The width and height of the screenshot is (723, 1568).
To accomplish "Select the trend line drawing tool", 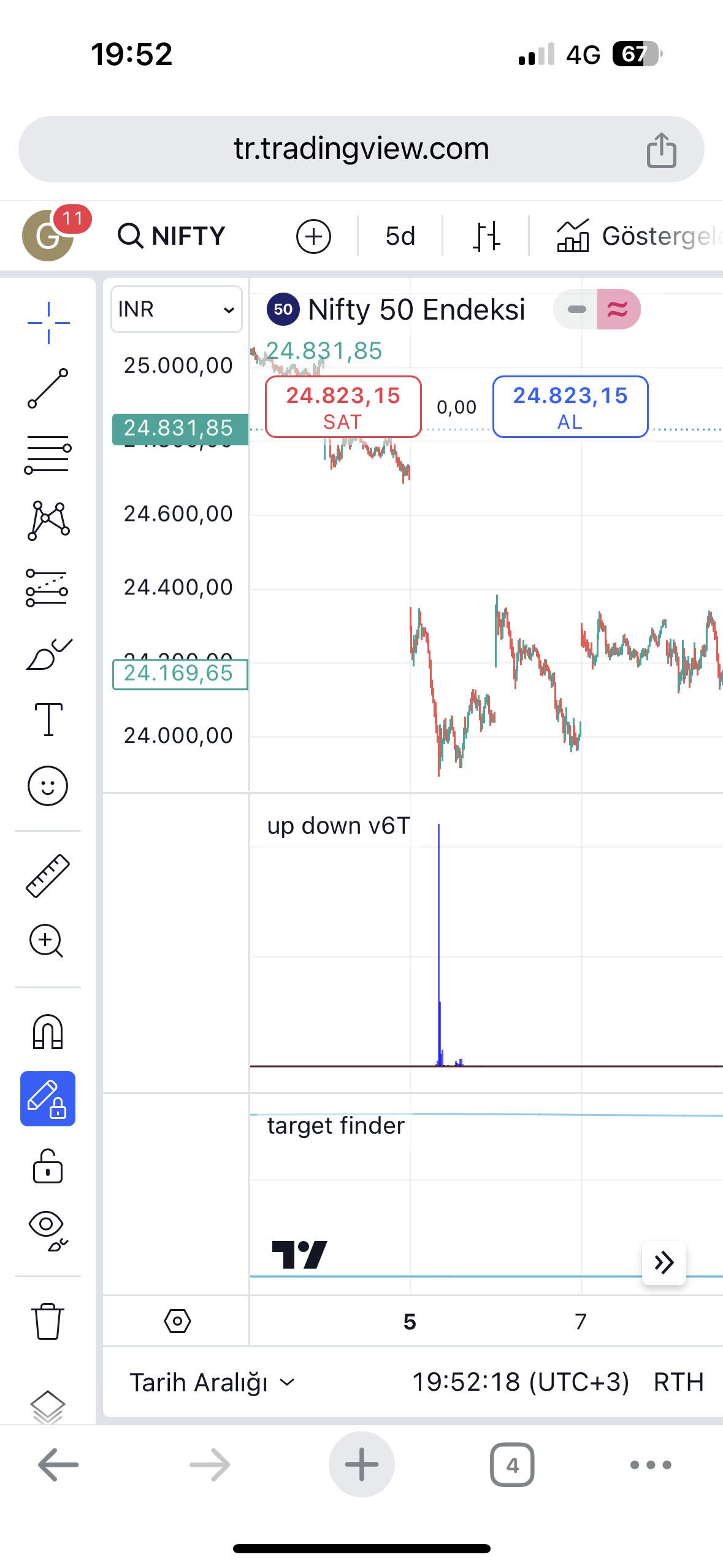I will point(48,388).
